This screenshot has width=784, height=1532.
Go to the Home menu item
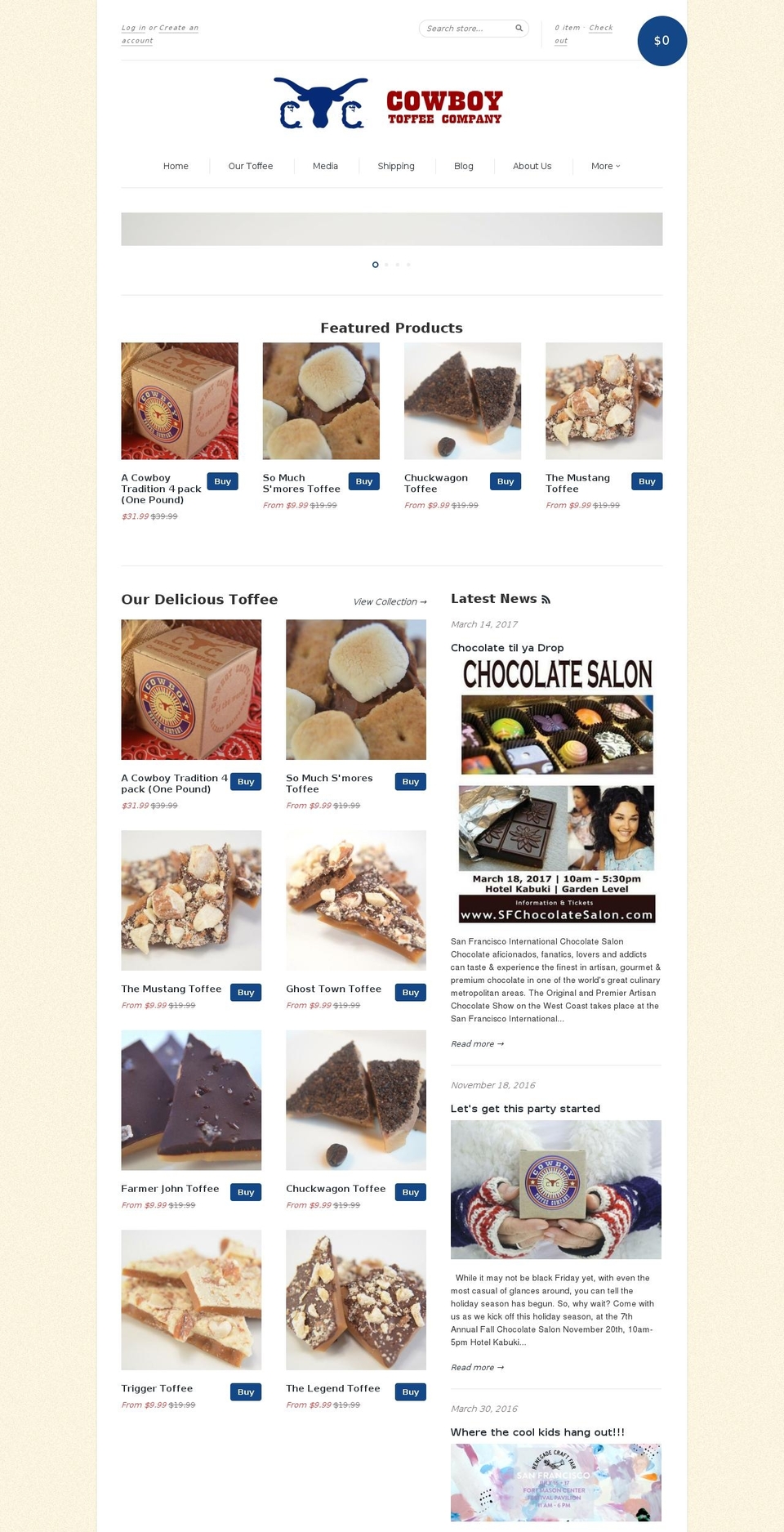coord(176,166)
